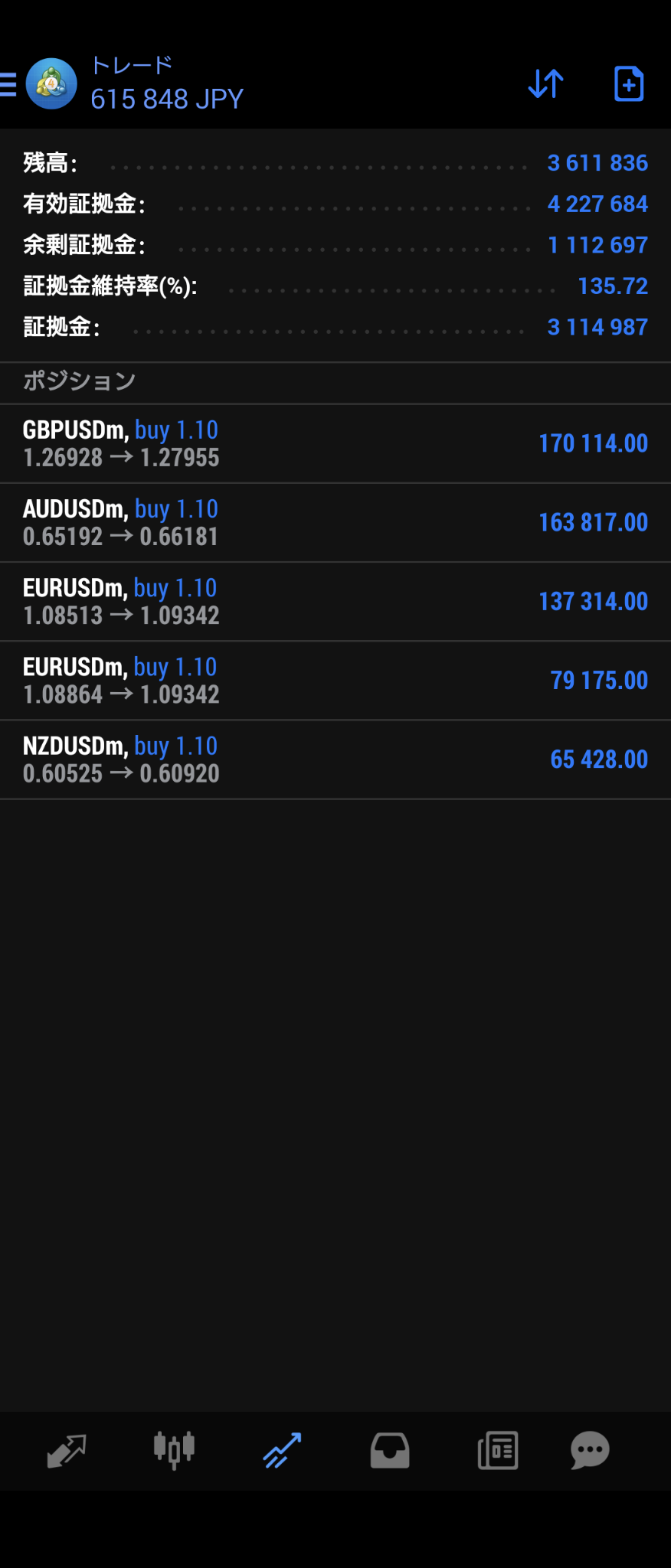Select EURUSDm position opened at 1.08513
The width and height of the screenshot is (671, 1568).
tap(335, 602)
